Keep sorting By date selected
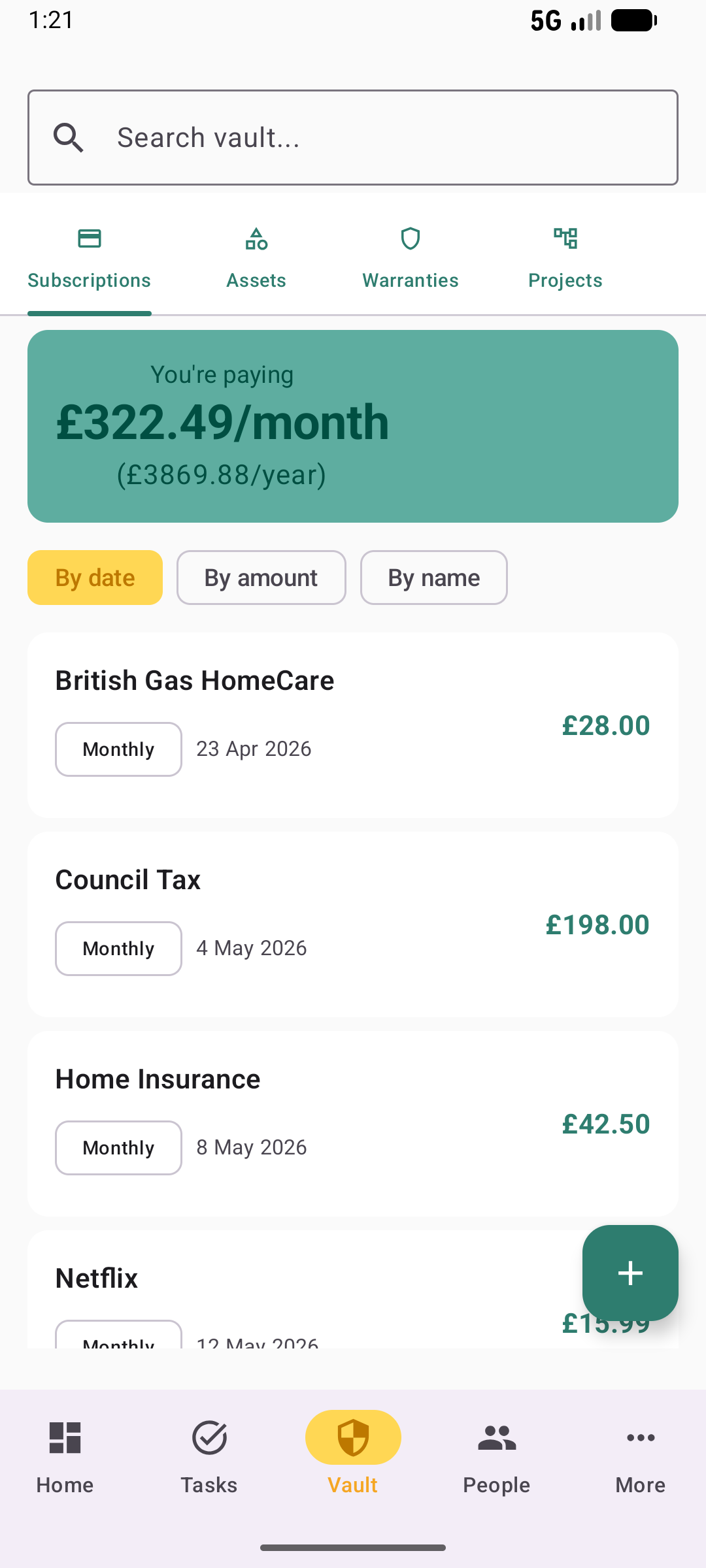Image resolution: width=706 pixels, height=1568 pixels. (x=95, y=578)
